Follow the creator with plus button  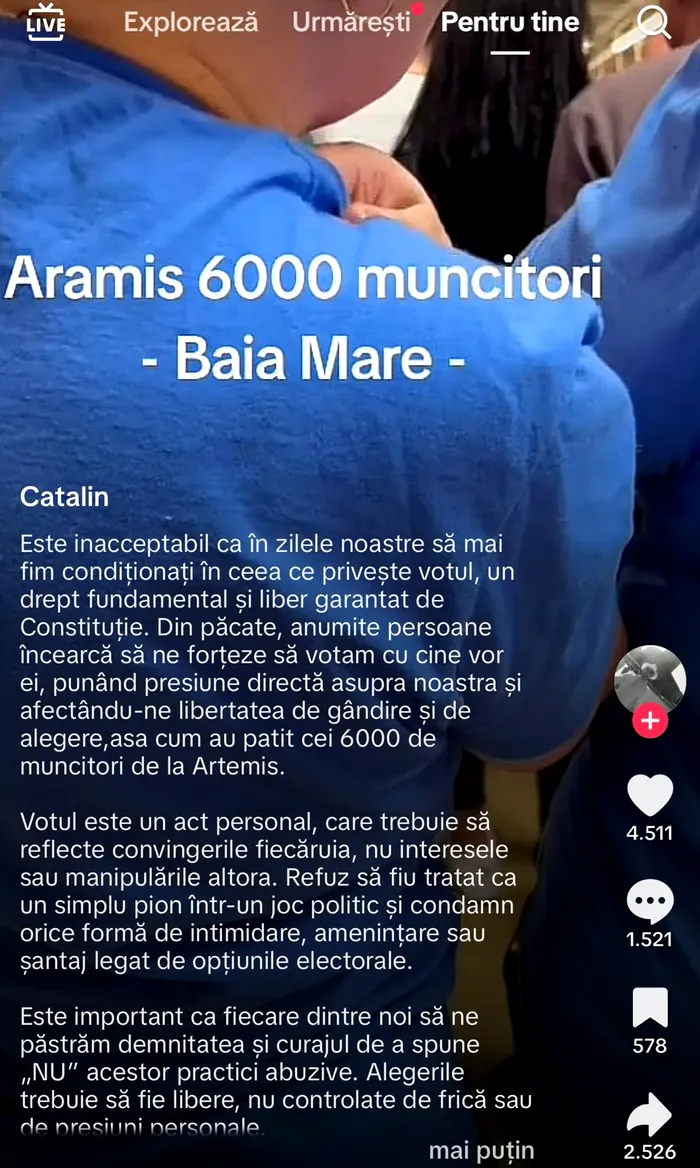coord(650,720)
